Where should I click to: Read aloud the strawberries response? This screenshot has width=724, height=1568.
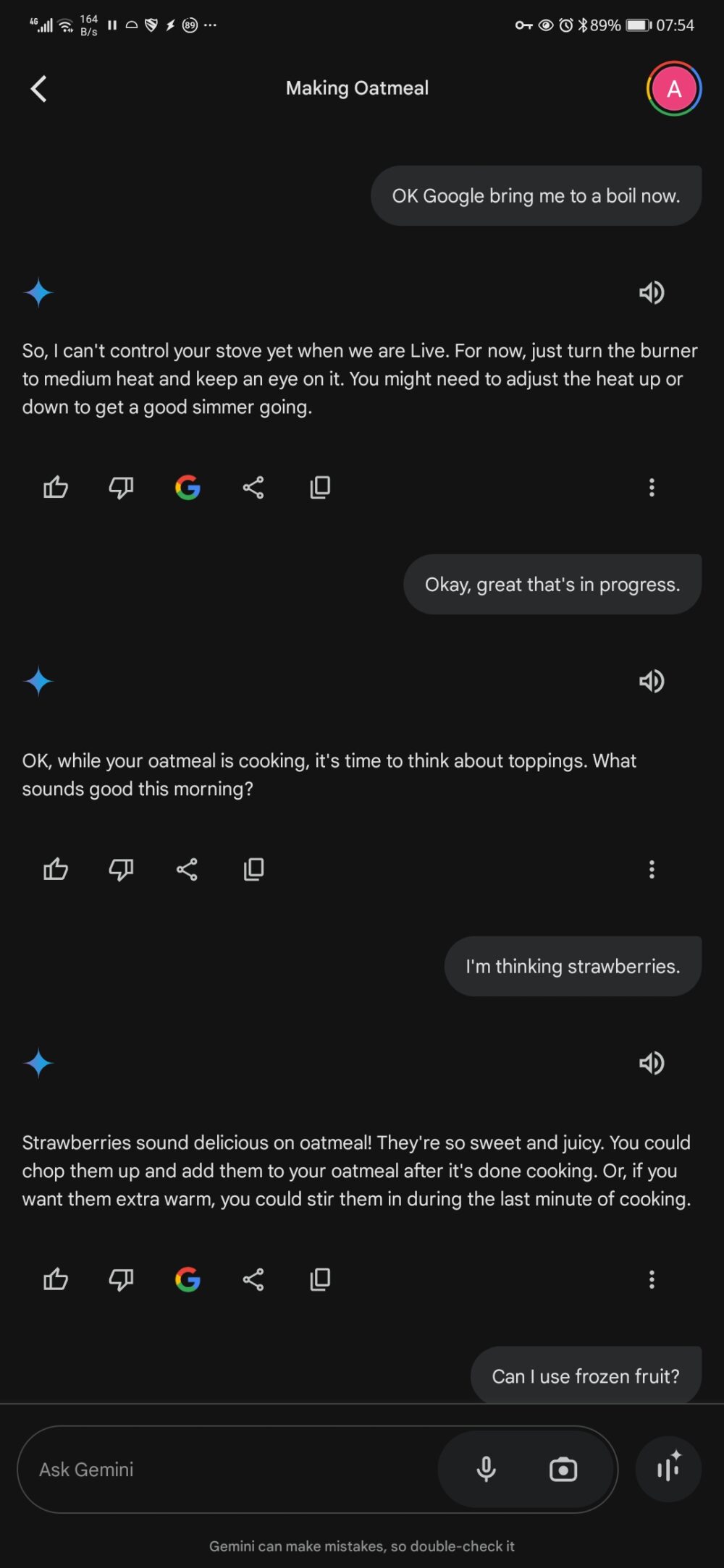click(x=652, y=1063)
